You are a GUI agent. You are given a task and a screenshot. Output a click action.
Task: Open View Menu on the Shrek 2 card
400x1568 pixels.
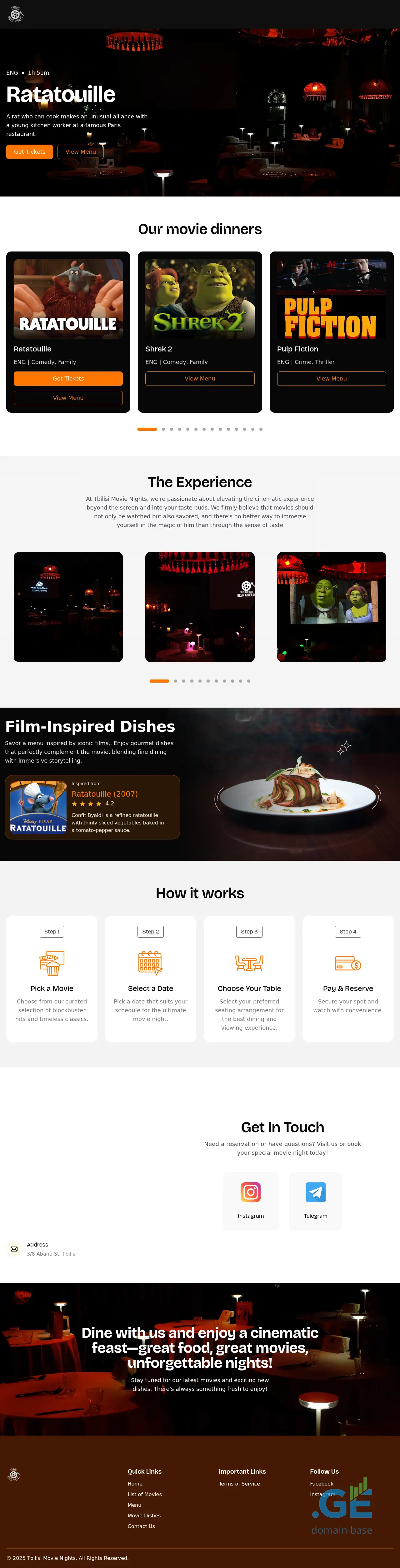click(200, 379)
